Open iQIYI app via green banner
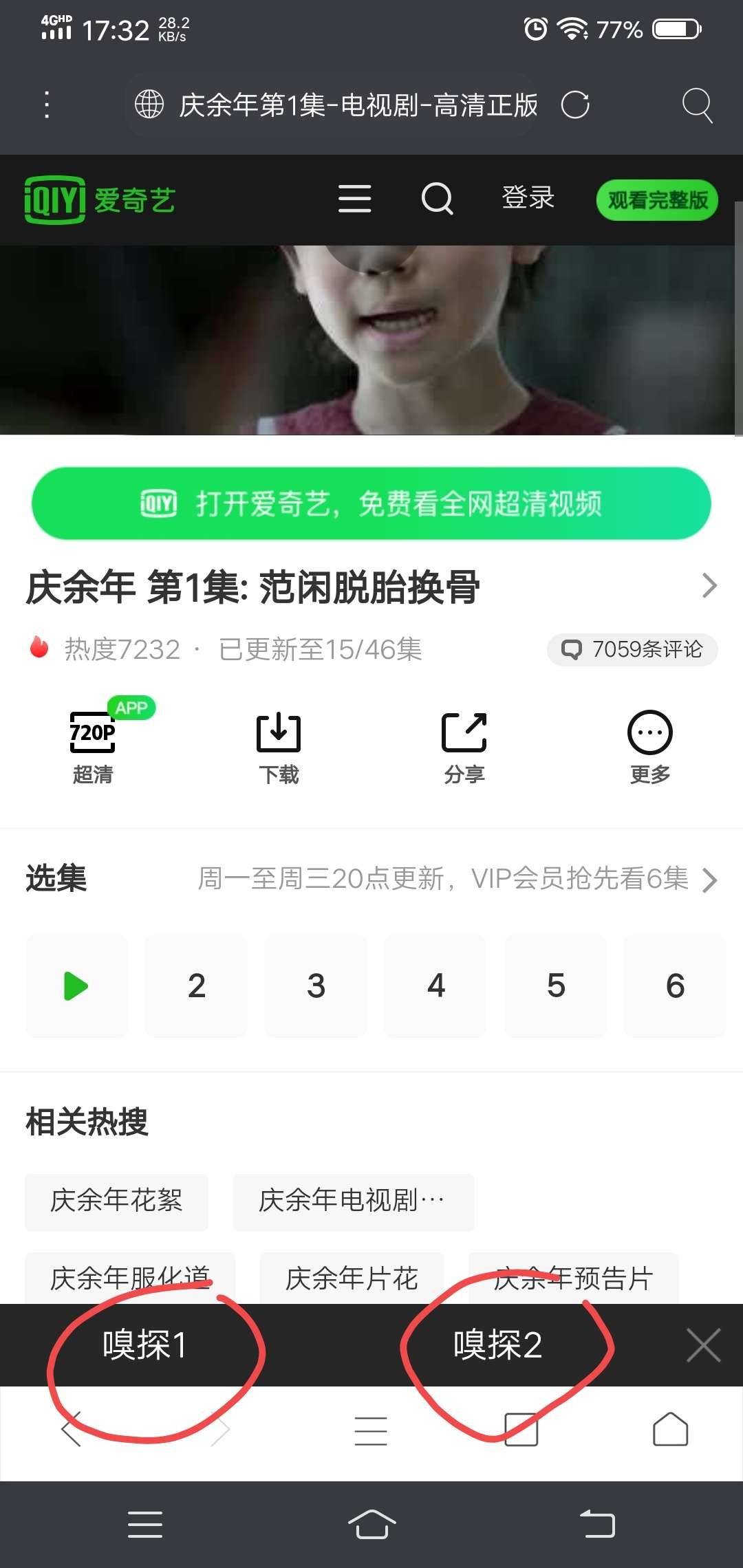 (x=371, y=503)
